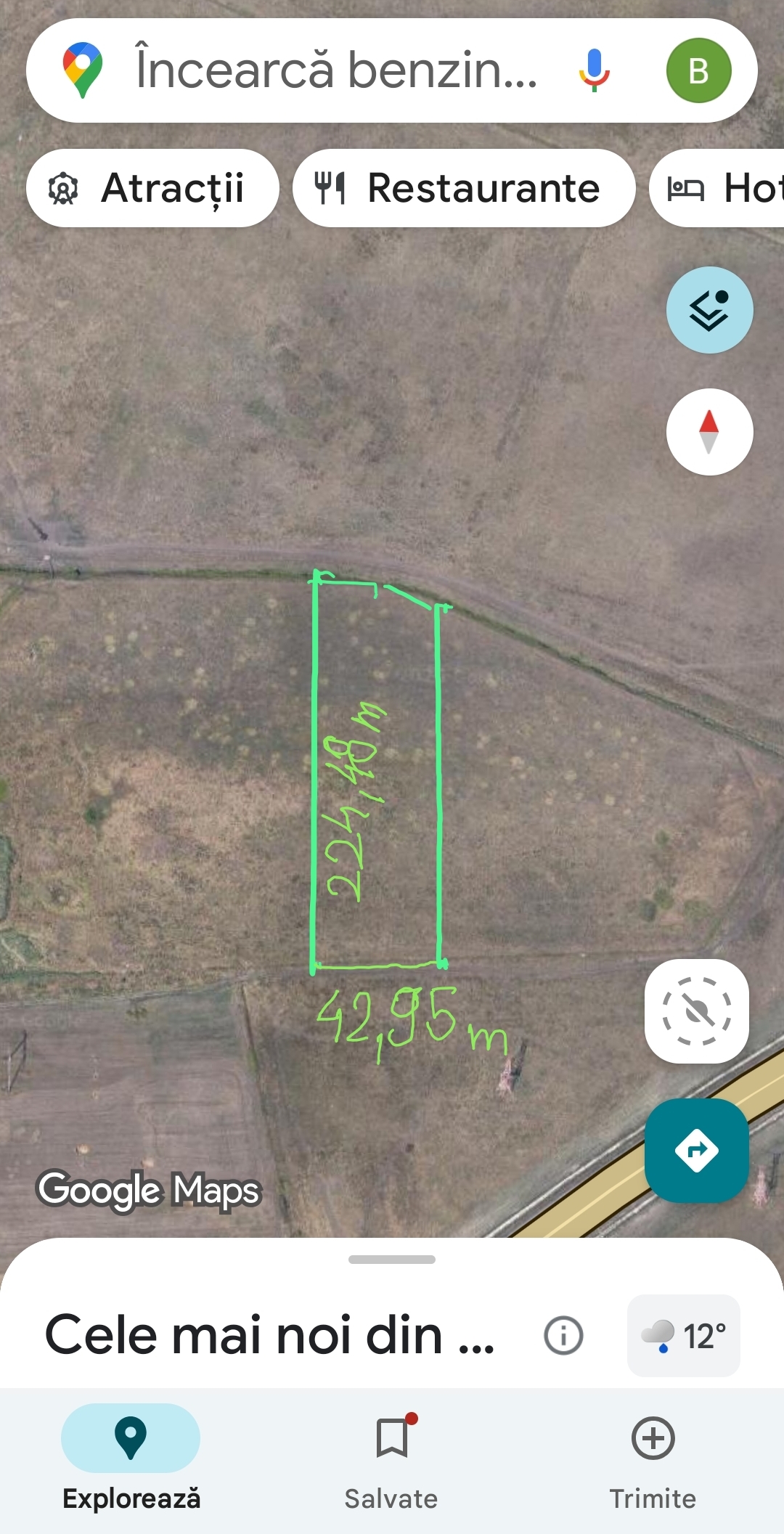
Task: Open the search box Încearcă benzin...
Action: 334,70
